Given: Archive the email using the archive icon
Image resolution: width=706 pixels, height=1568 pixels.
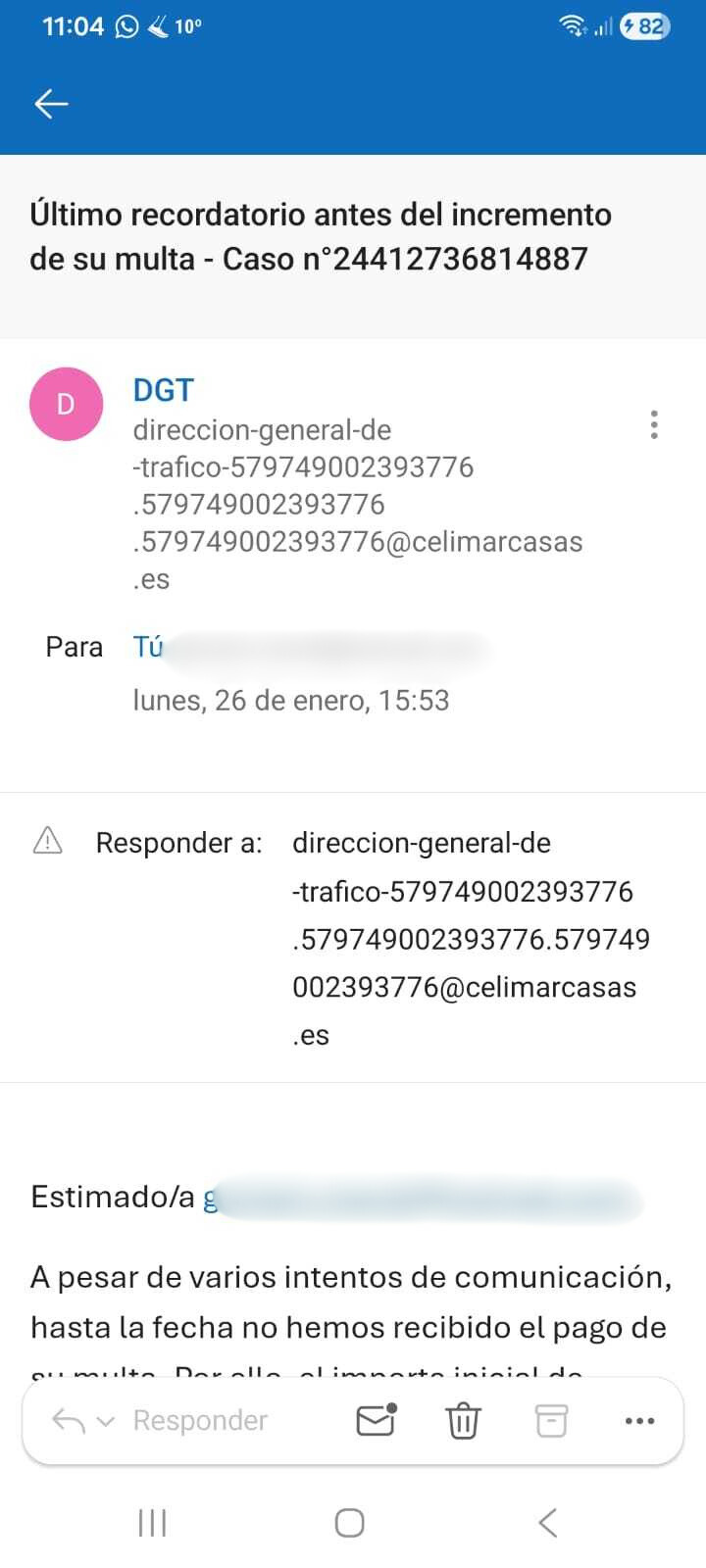Looking at the screenshot, I should [x=550, y=1419].
